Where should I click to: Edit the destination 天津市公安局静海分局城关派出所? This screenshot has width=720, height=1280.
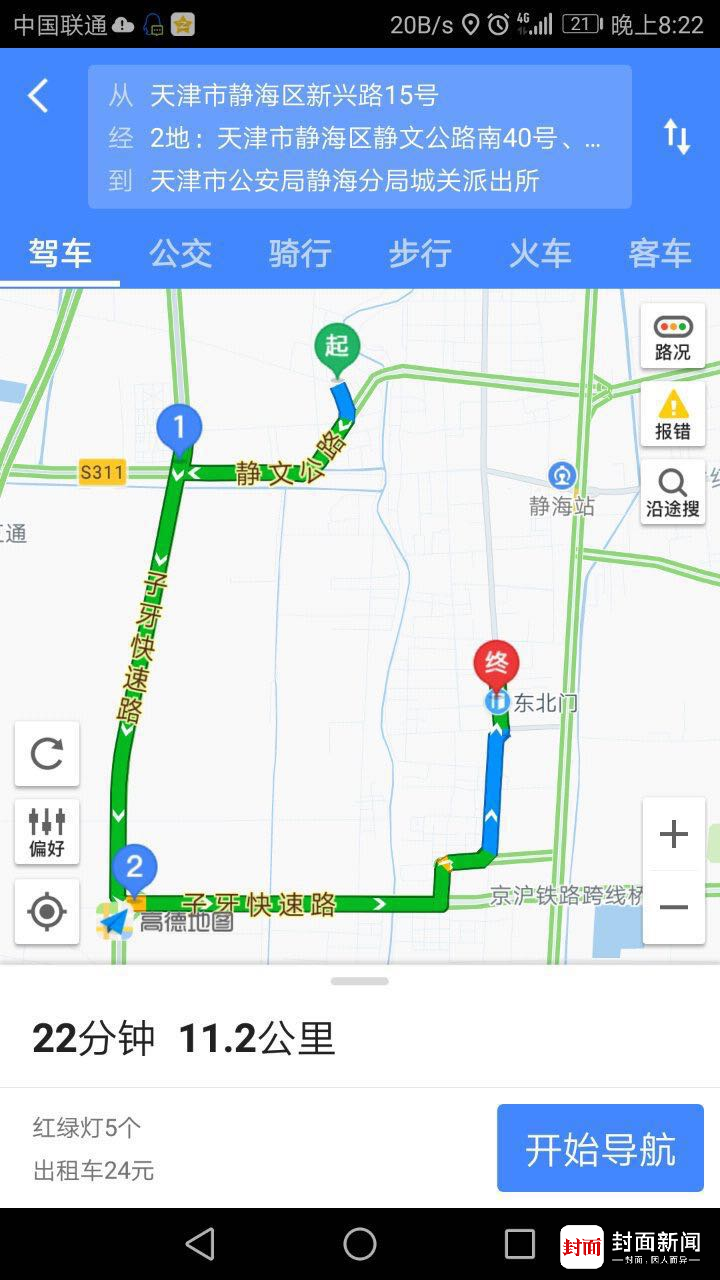344,180
